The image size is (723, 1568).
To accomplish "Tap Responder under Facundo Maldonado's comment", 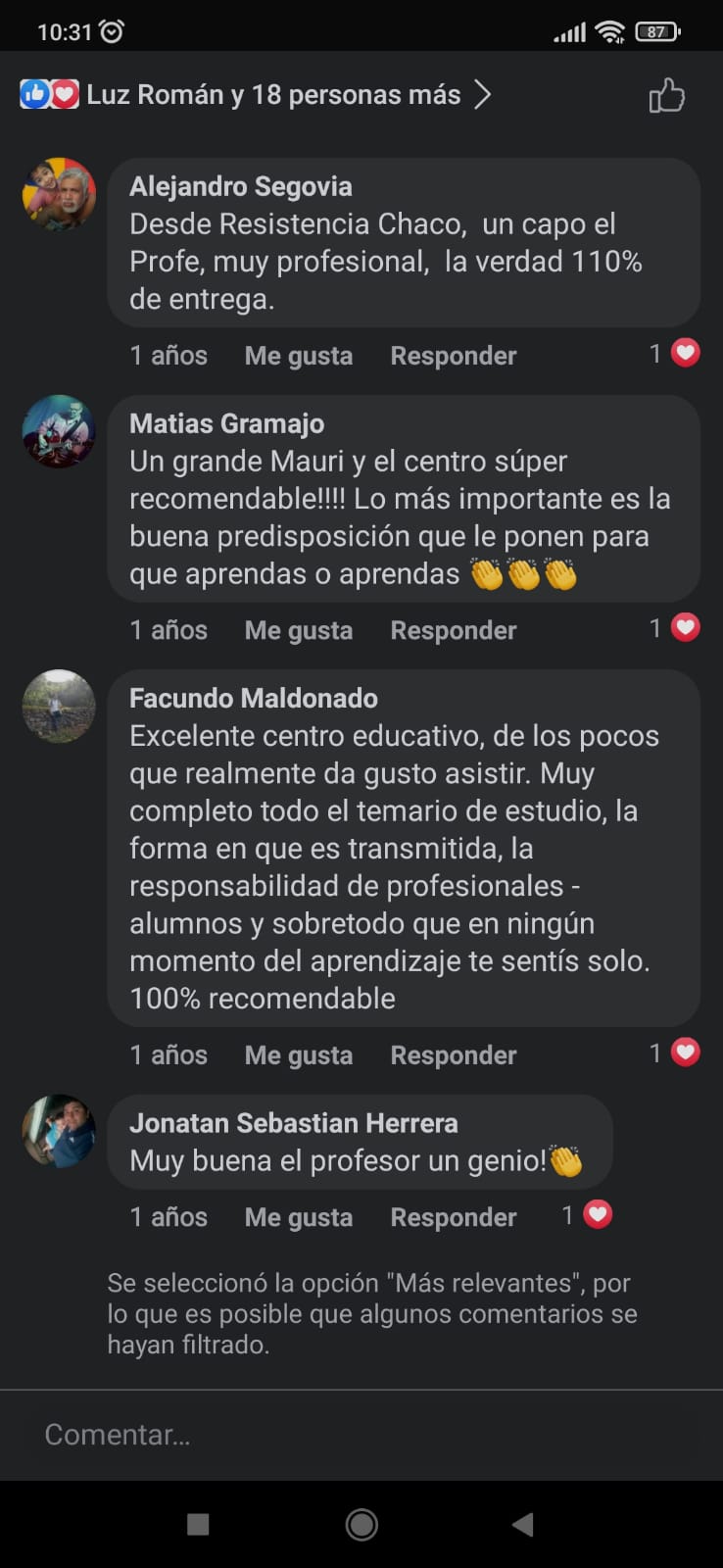I will (x=453, y=1054).
